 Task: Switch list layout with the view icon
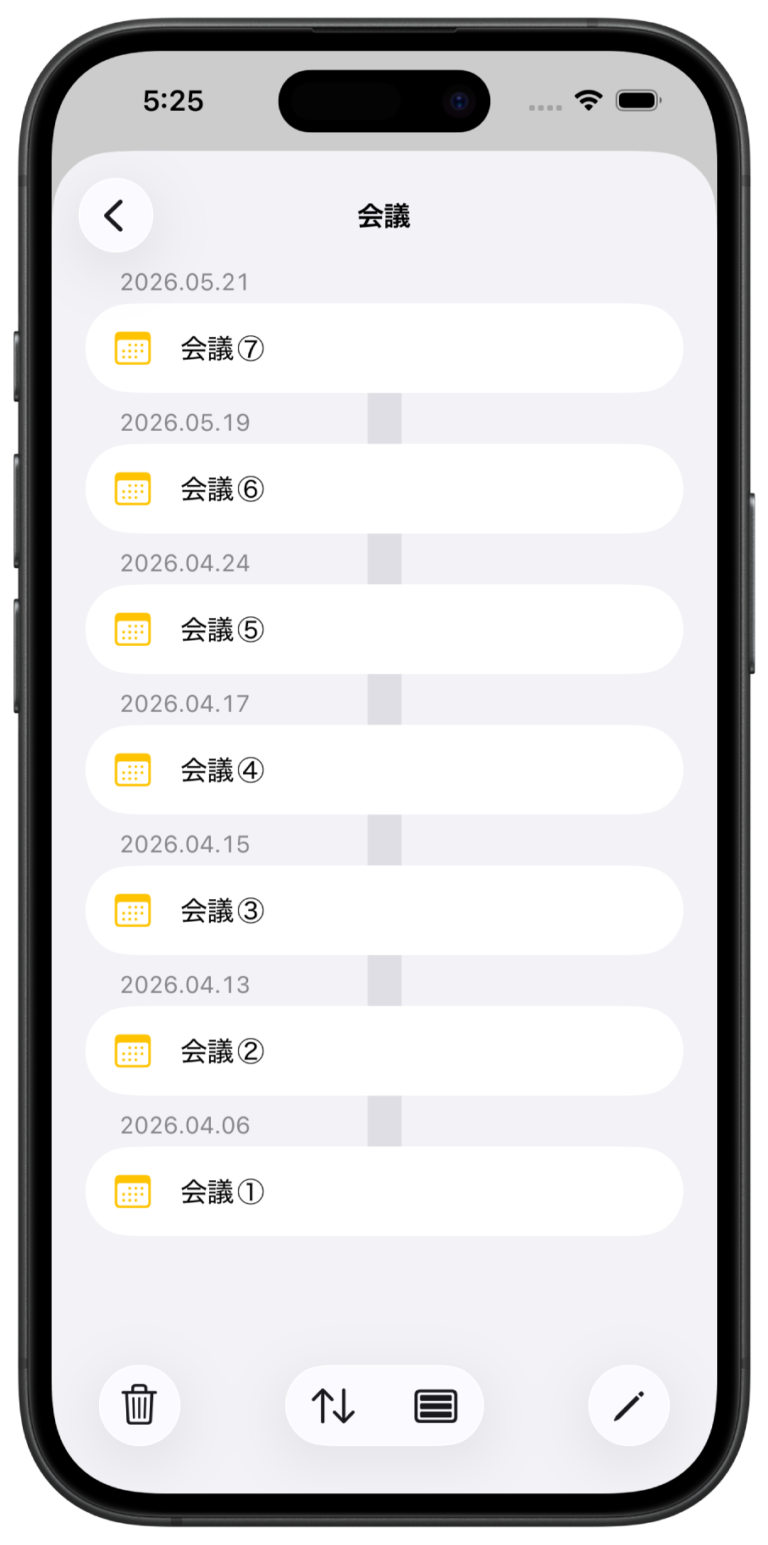coord(435,1405)
